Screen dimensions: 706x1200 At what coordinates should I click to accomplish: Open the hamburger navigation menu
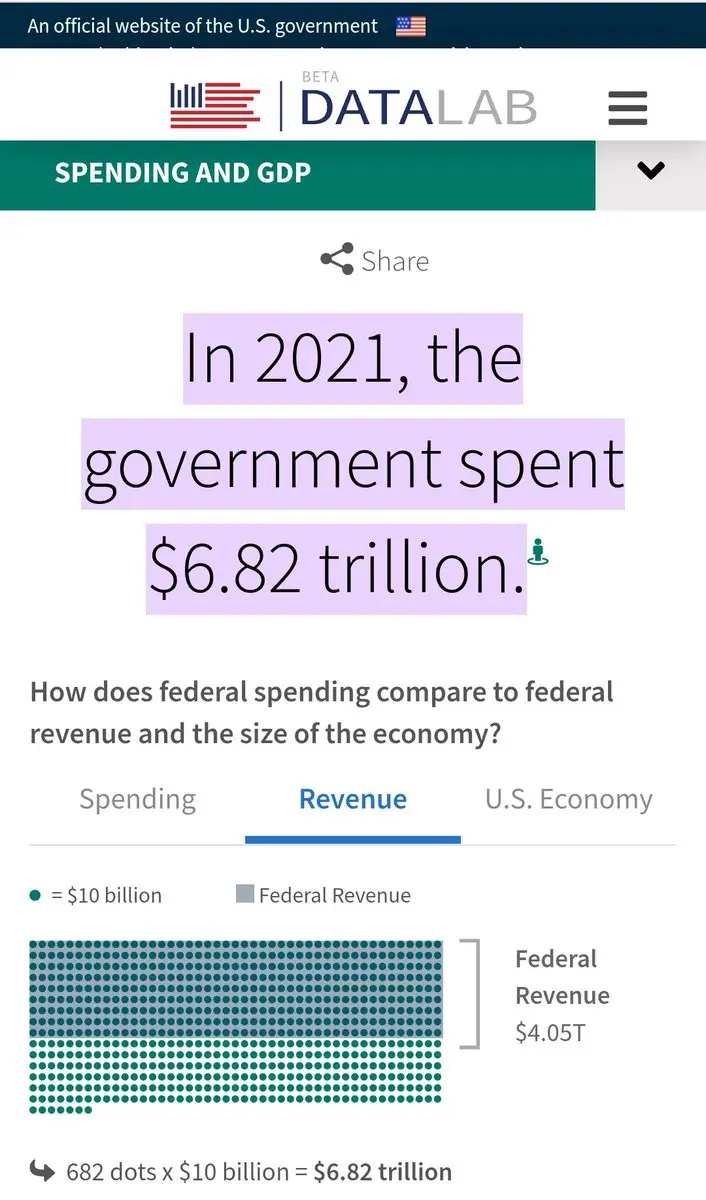click(x=627, y=107)
